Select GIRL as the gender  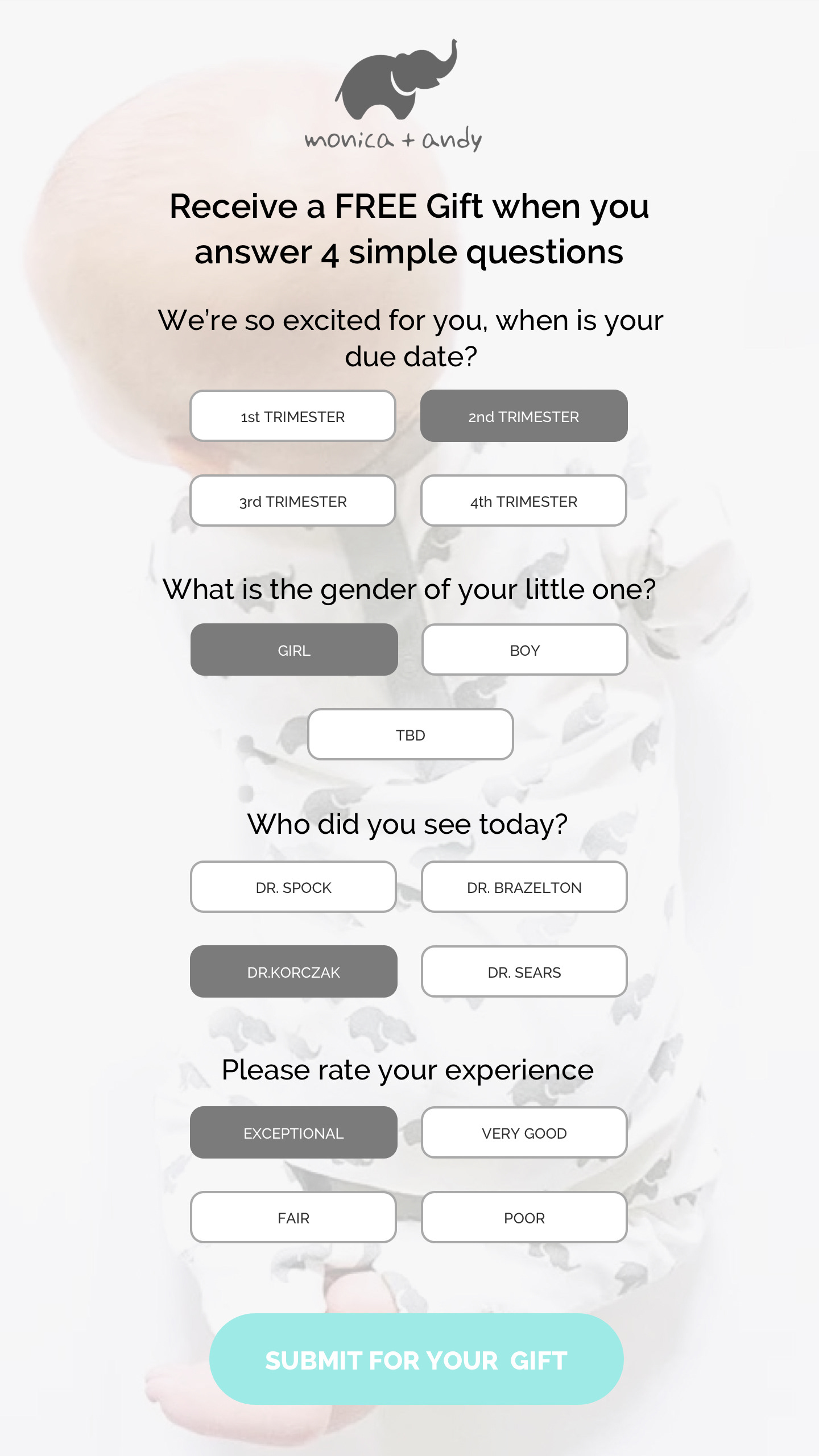(x=294, y=650)
